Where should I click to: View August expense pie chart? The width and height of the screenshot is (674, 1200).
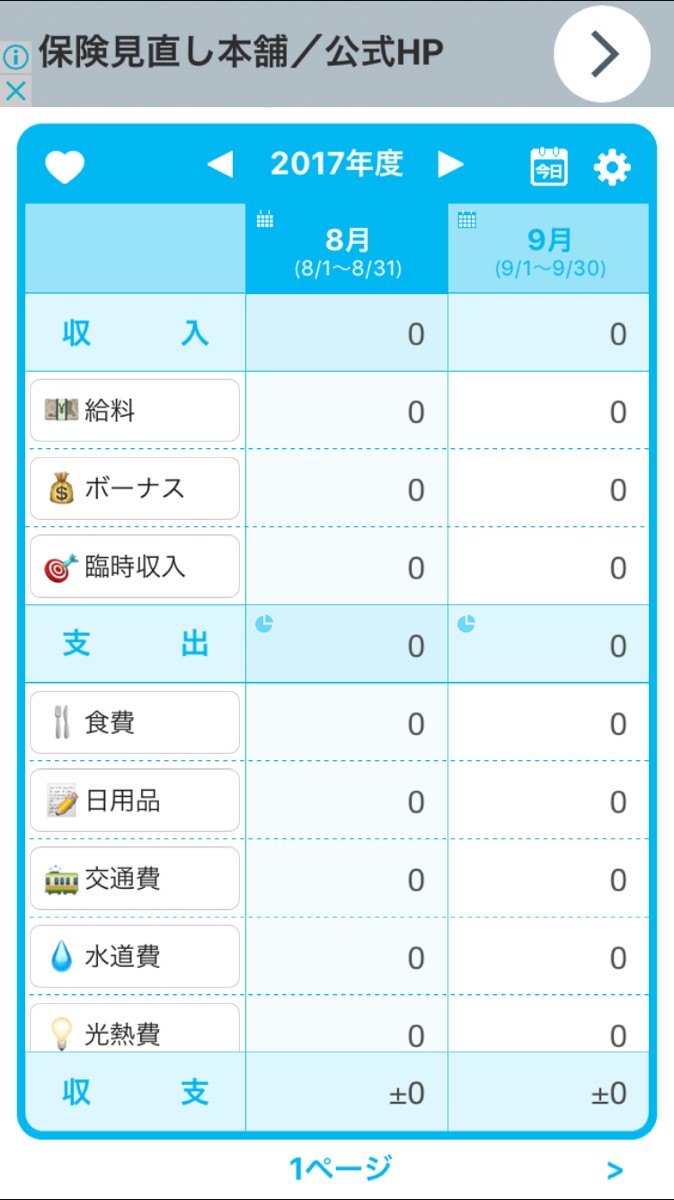click(x=264, y=624)
